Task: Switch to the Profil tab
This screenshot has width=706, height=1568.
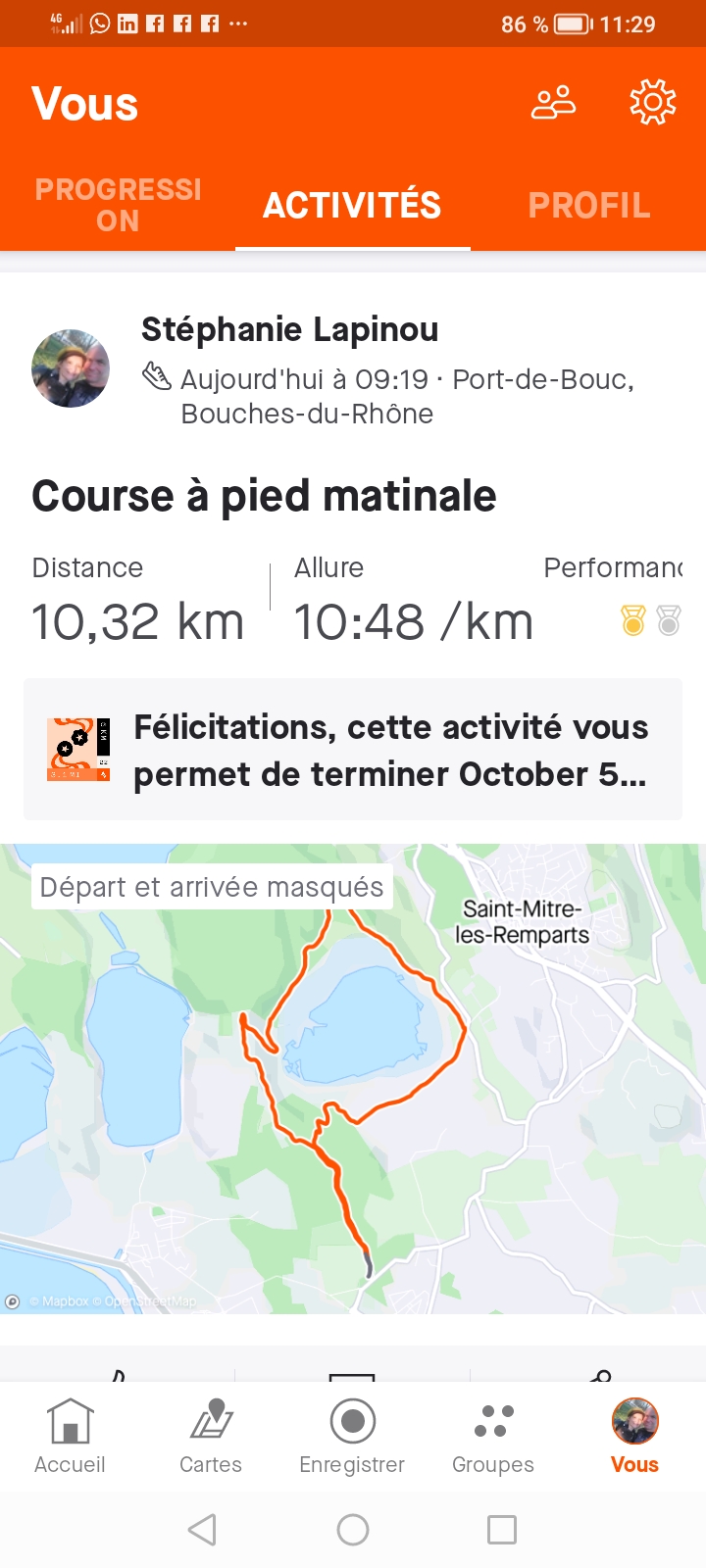Action: [x=588, y=205]
